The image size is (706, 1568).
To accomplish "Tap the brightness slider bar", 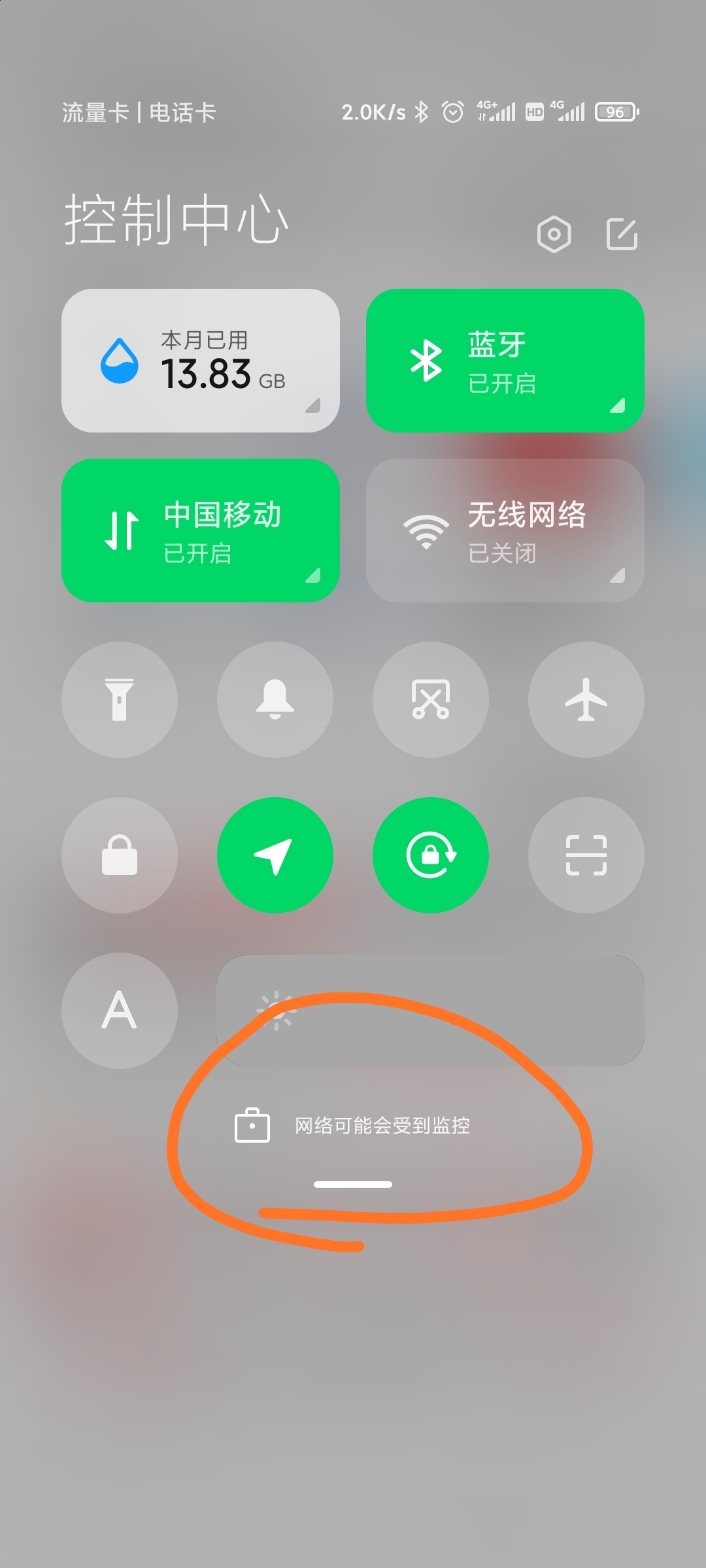I will [431, 1011].
